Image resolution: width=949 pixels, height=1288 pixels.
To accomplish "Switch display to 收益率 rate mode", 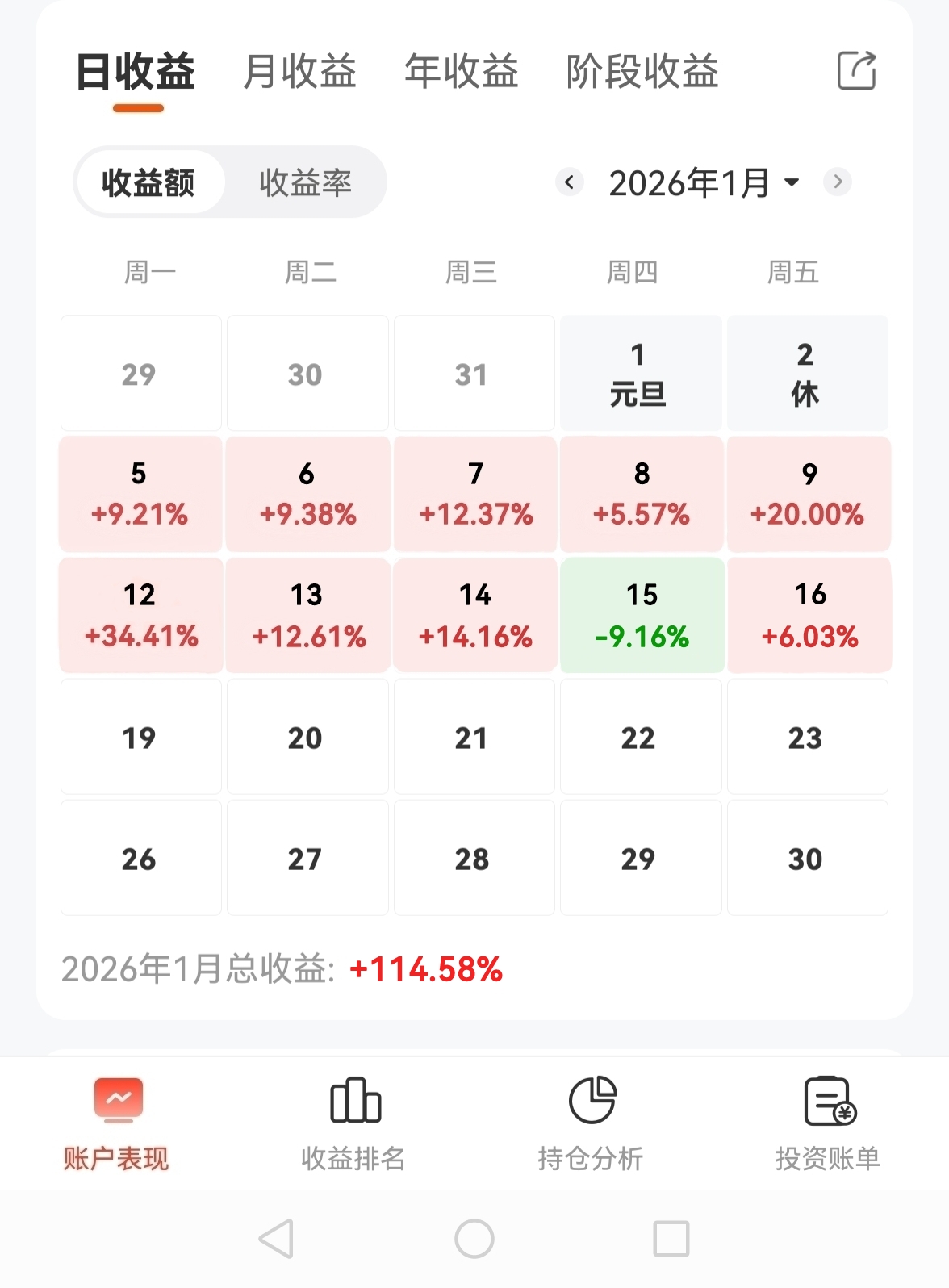I will click(x=305, y=182).
